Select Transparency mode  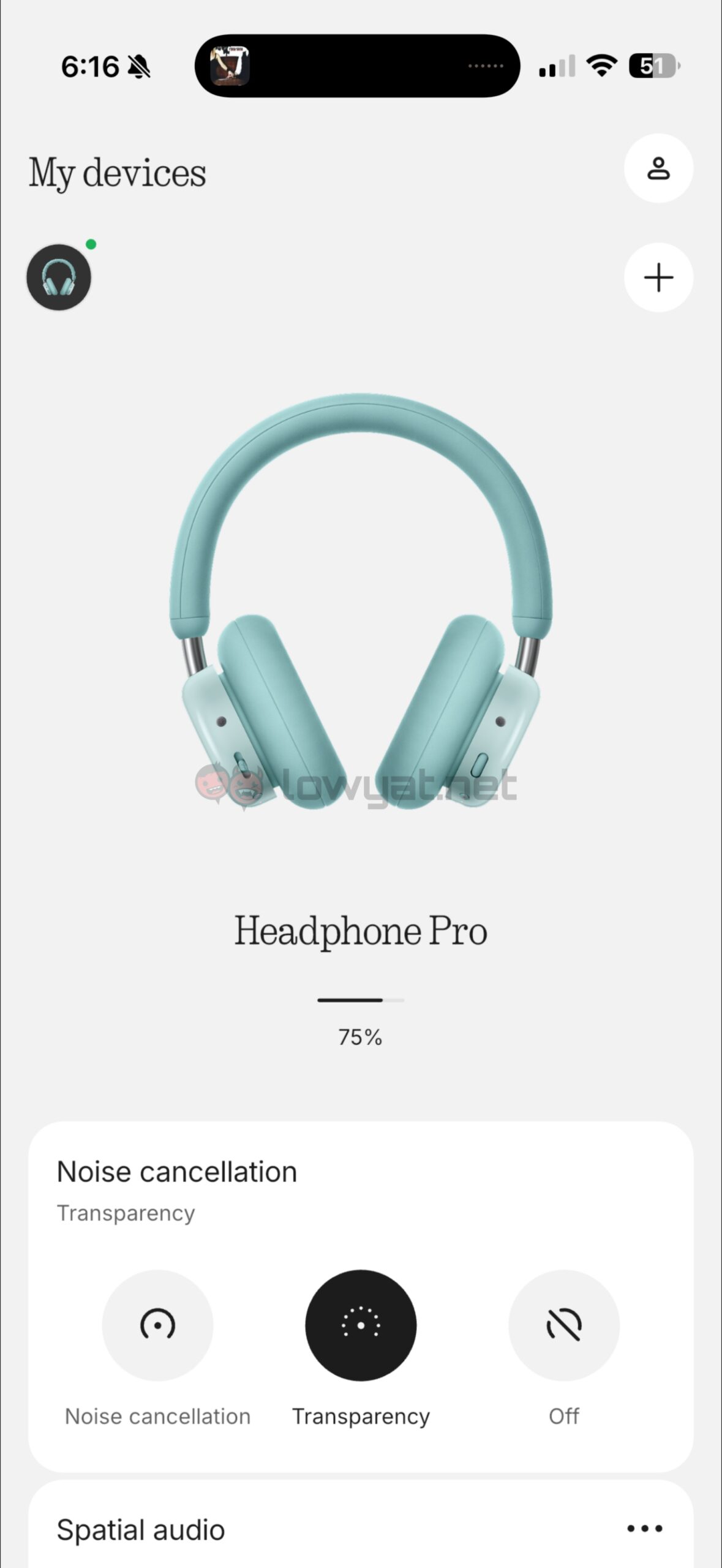coord(361,1325)
